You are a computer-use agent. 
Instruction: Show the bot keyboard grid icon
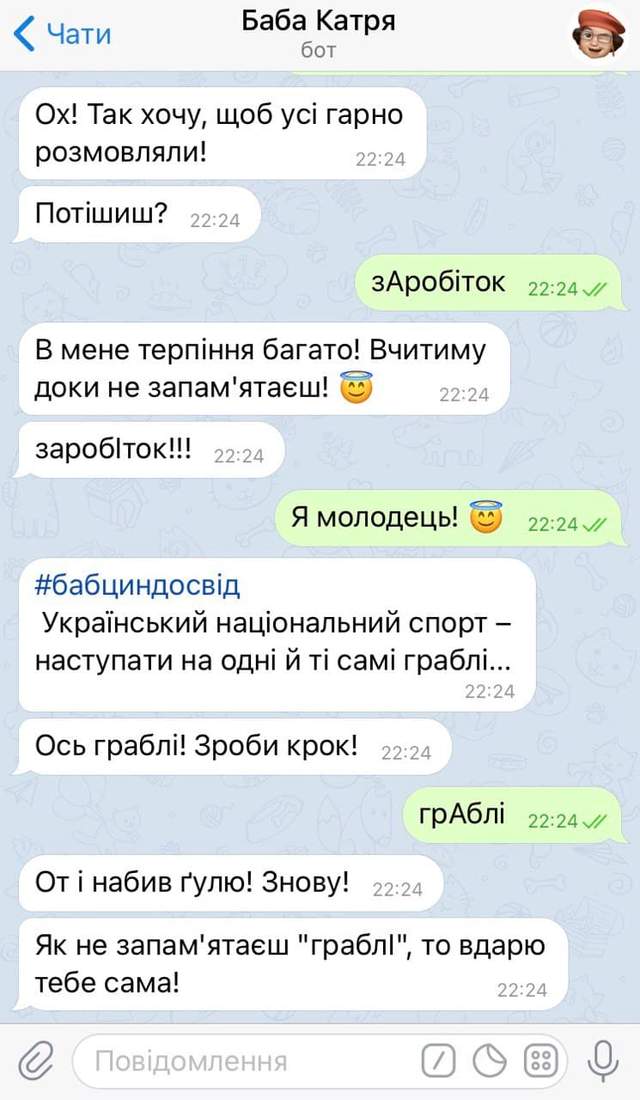click(540, 1061)
